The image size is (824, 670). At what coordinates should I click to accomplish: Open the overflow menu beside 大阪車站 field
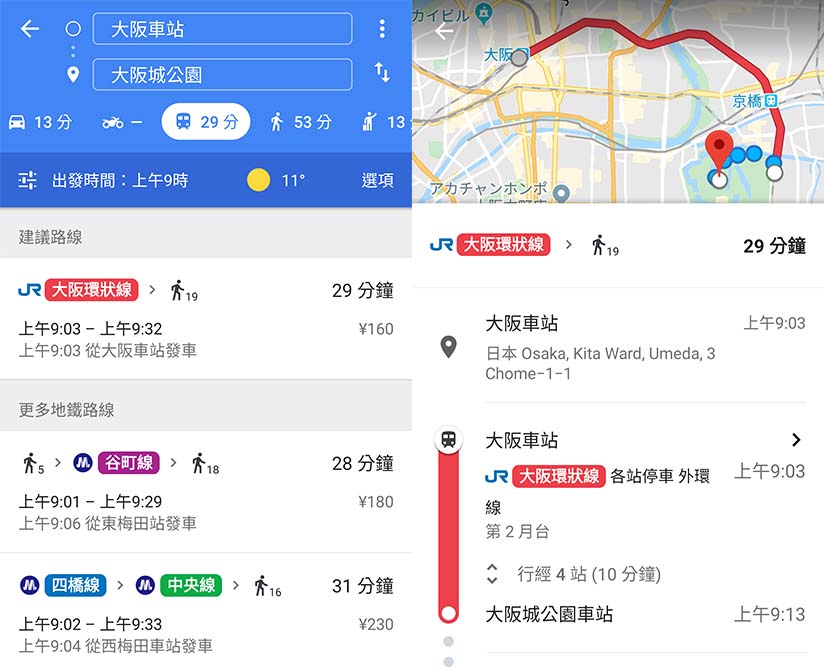pos(382,29)
